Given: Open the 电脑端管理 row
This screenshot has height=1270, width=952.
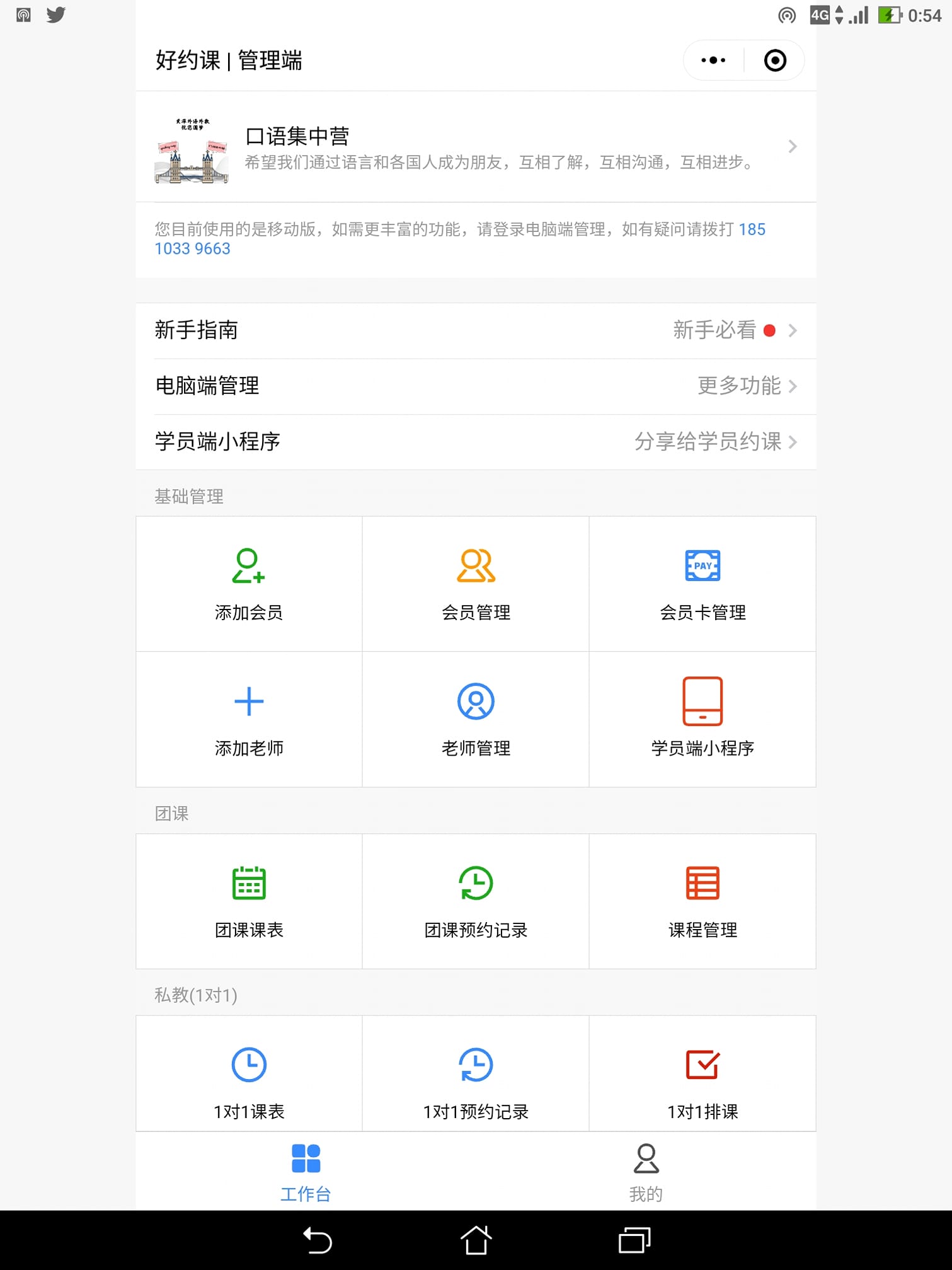Looking at the screenshot, I should [476, 386].
